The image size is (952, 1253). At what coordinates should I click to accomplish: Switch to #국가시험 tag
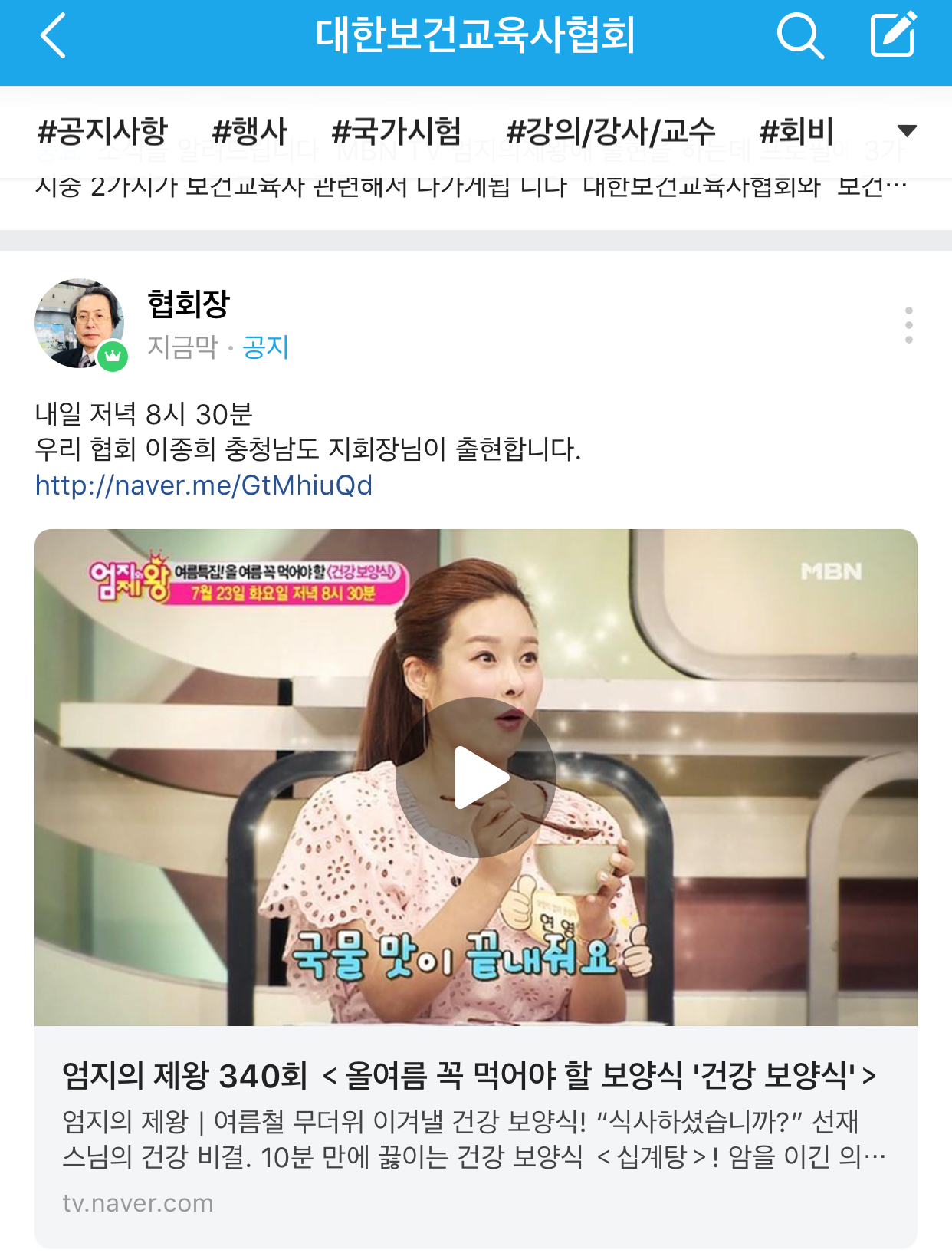pyautogui.click(x=396, y=131)
